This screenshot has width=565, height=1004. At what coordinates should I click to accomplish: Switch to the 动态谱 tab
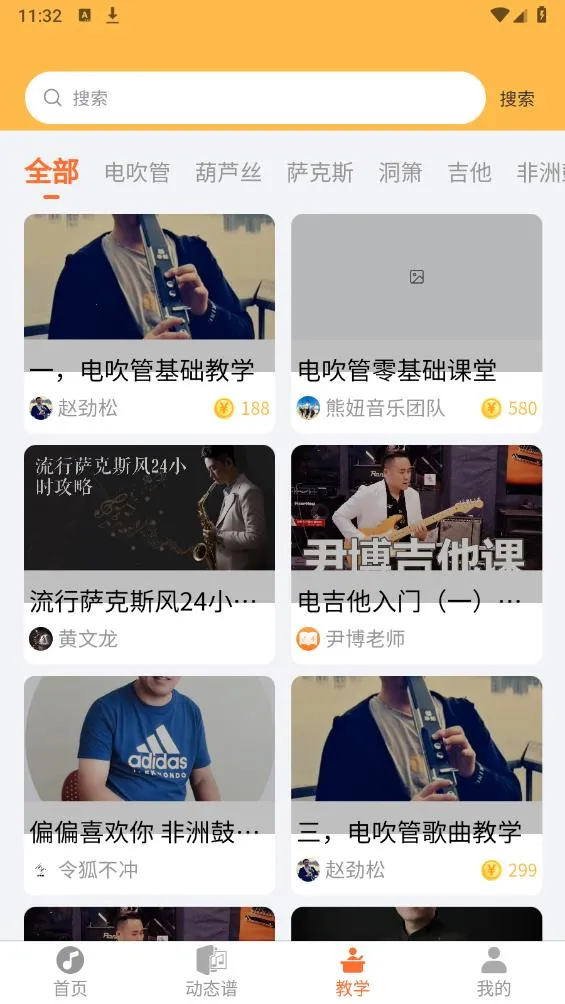[211, 972]
